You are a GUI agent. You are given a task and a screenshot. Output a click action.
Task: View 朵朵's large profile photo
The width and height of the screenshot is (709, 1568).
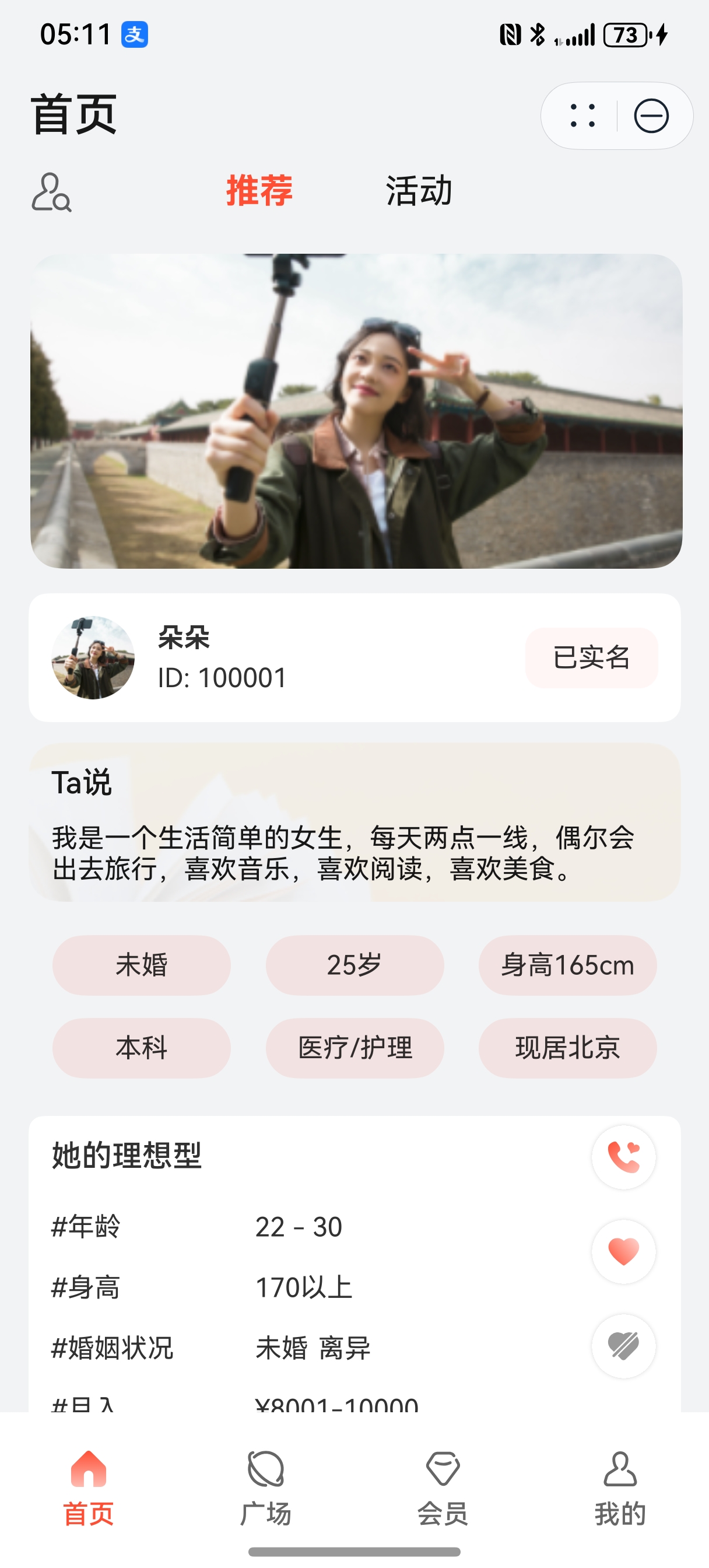point(356,411)
